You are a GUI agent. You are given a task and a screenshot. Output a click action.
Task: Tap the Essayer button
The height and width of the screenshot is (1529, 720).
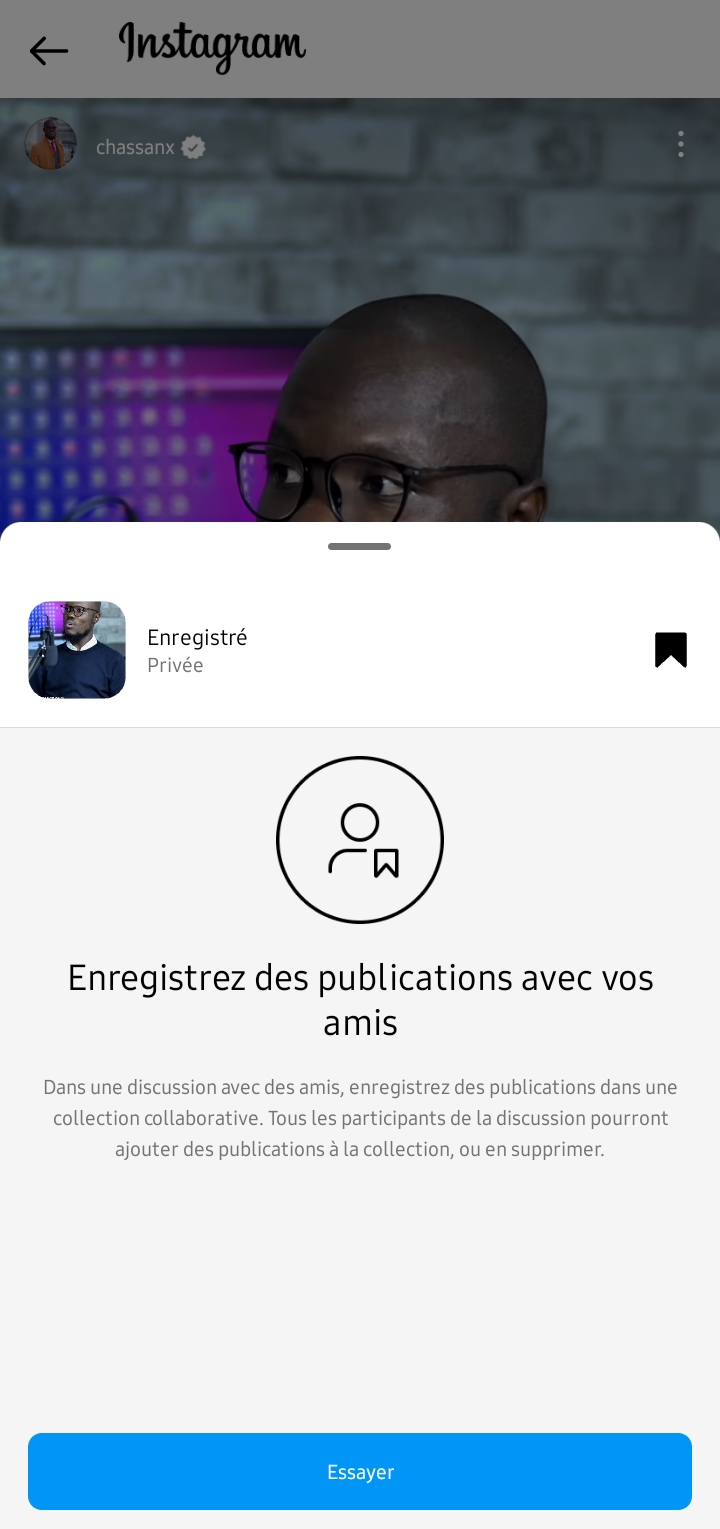pyautogui.click(x=360, y=1471)
